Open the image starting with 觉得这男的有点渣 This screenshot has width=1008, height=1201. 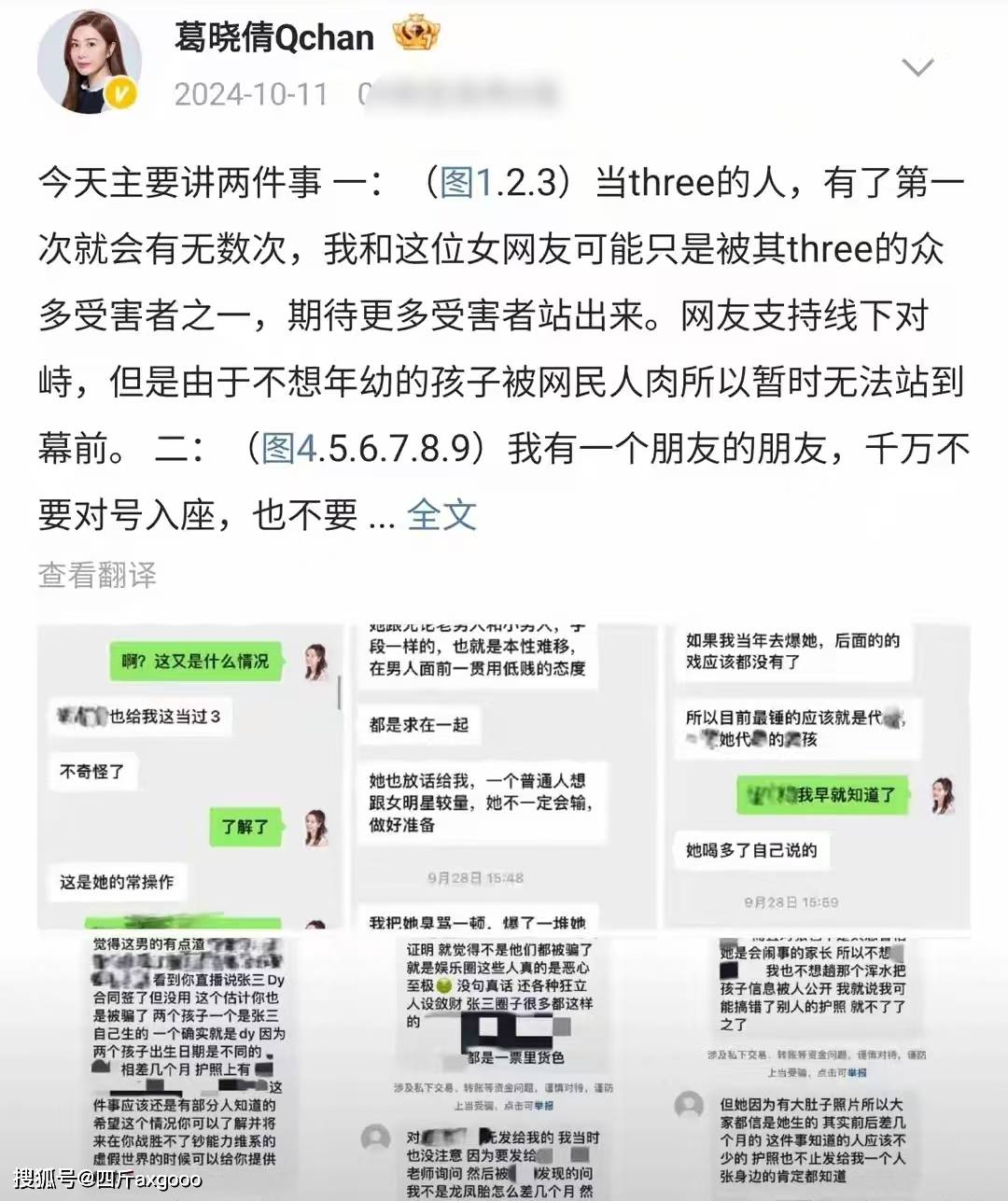tap(189, 1064)
